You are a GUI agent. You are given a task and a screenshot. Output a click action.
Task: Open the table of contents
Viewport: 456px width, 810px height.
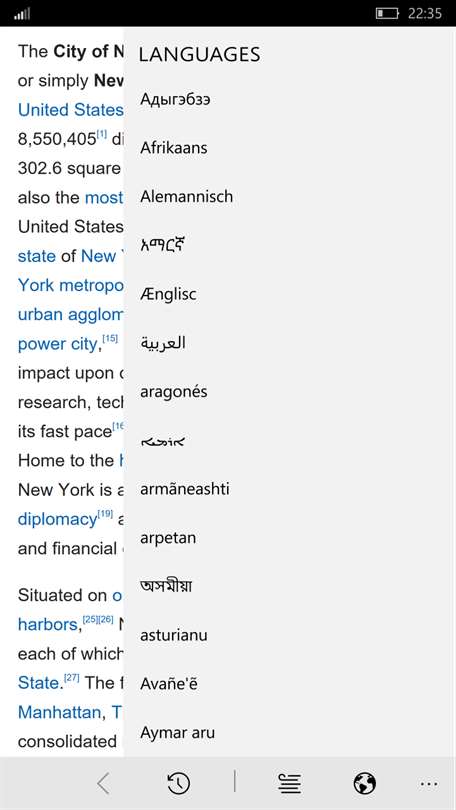tap(290, 784)
